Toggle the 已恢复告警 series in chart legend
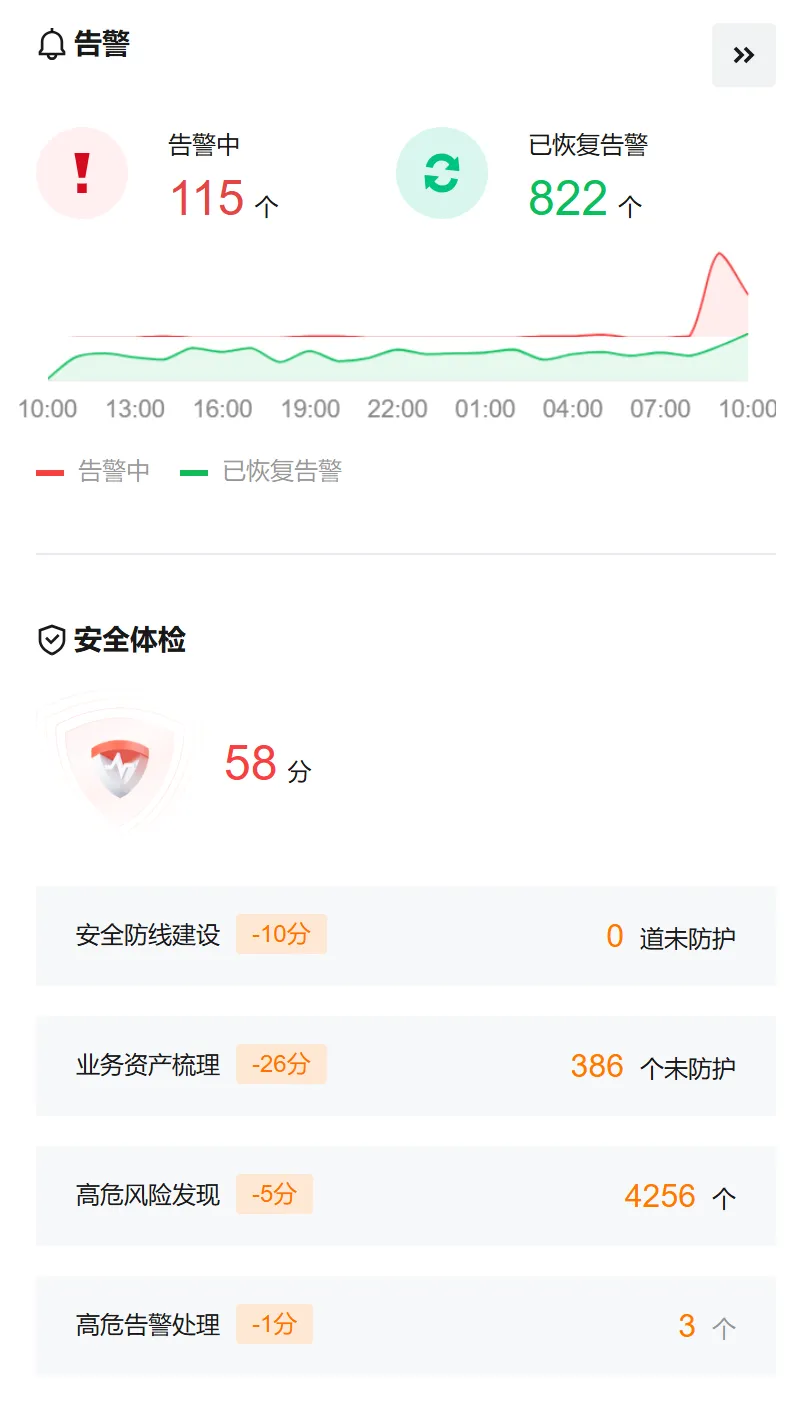Screen dimensions: 797x1401 pos(262,471)
